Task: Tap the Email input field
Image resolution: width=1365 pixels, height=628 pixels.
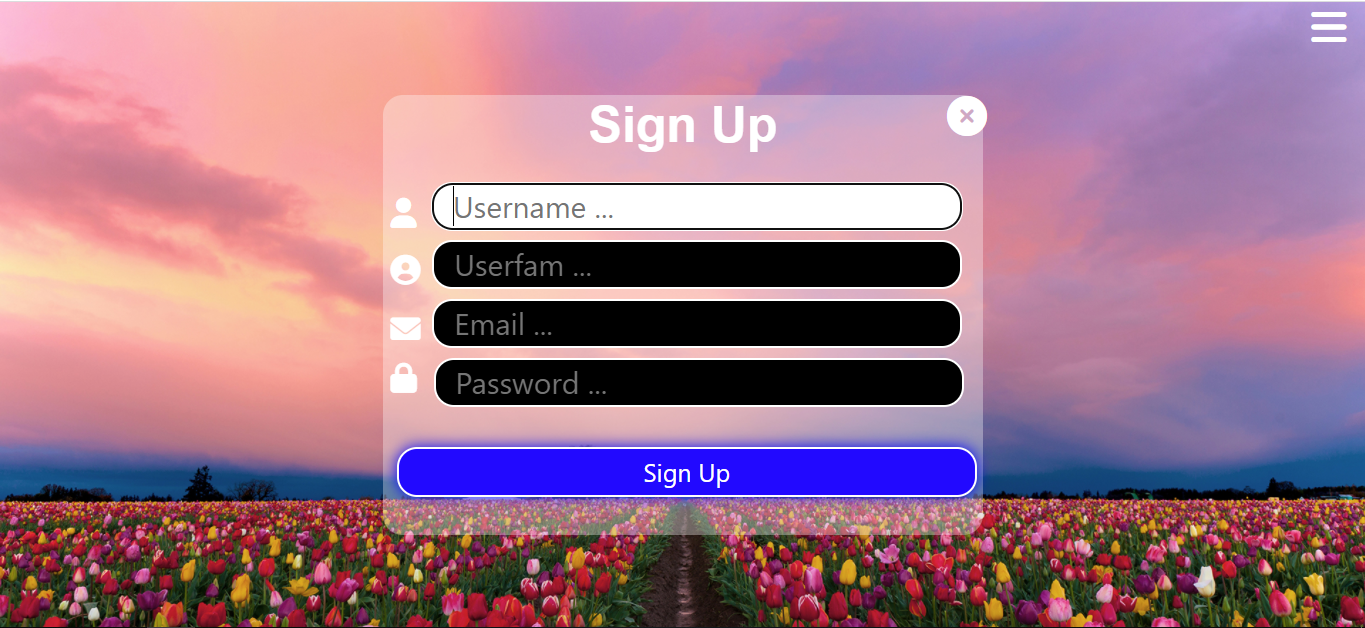Action: 696,324
